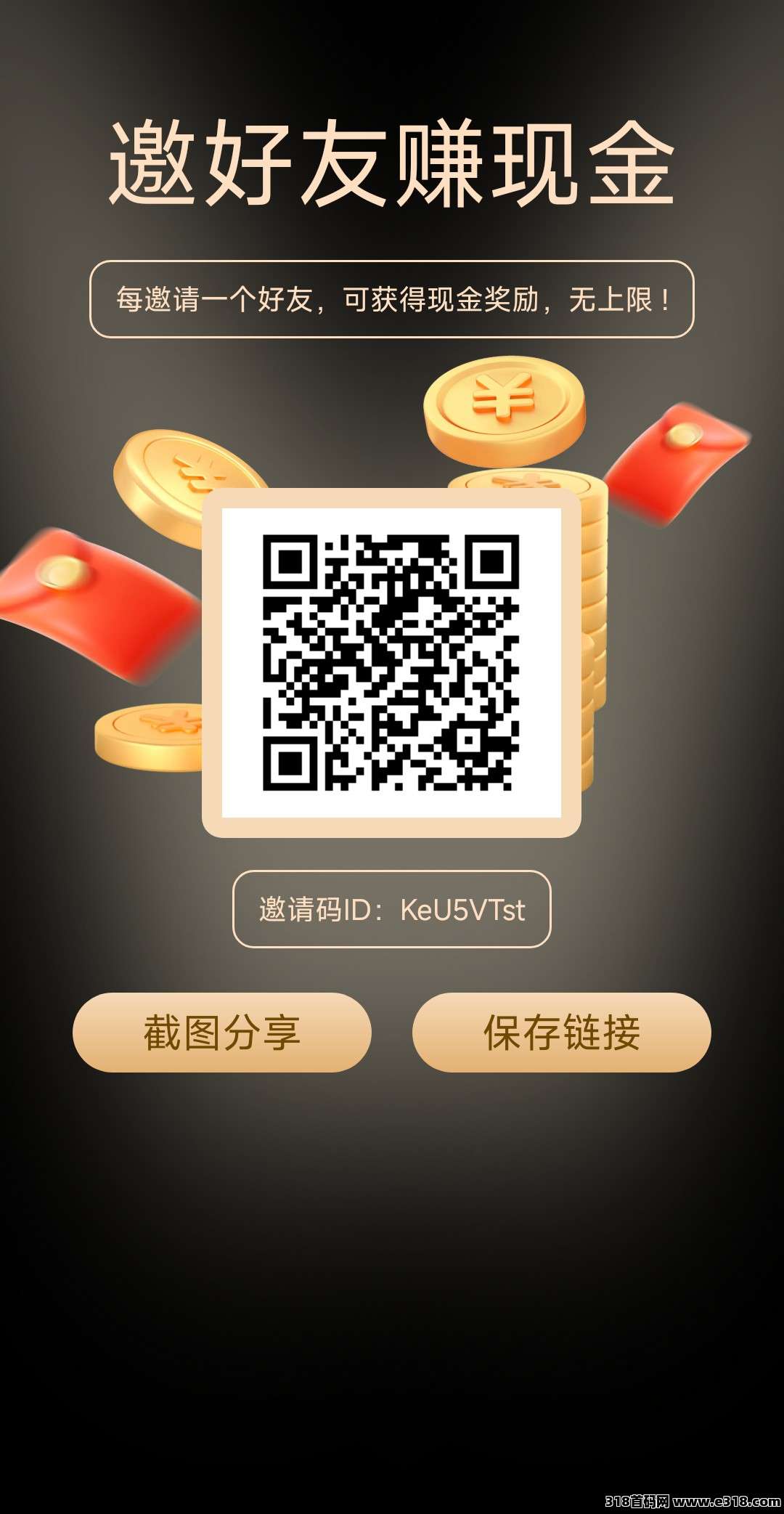The width and height of the screenshot is (784, 1514).
Task: Save the invite link via 保存链接
Action: 561,1032
